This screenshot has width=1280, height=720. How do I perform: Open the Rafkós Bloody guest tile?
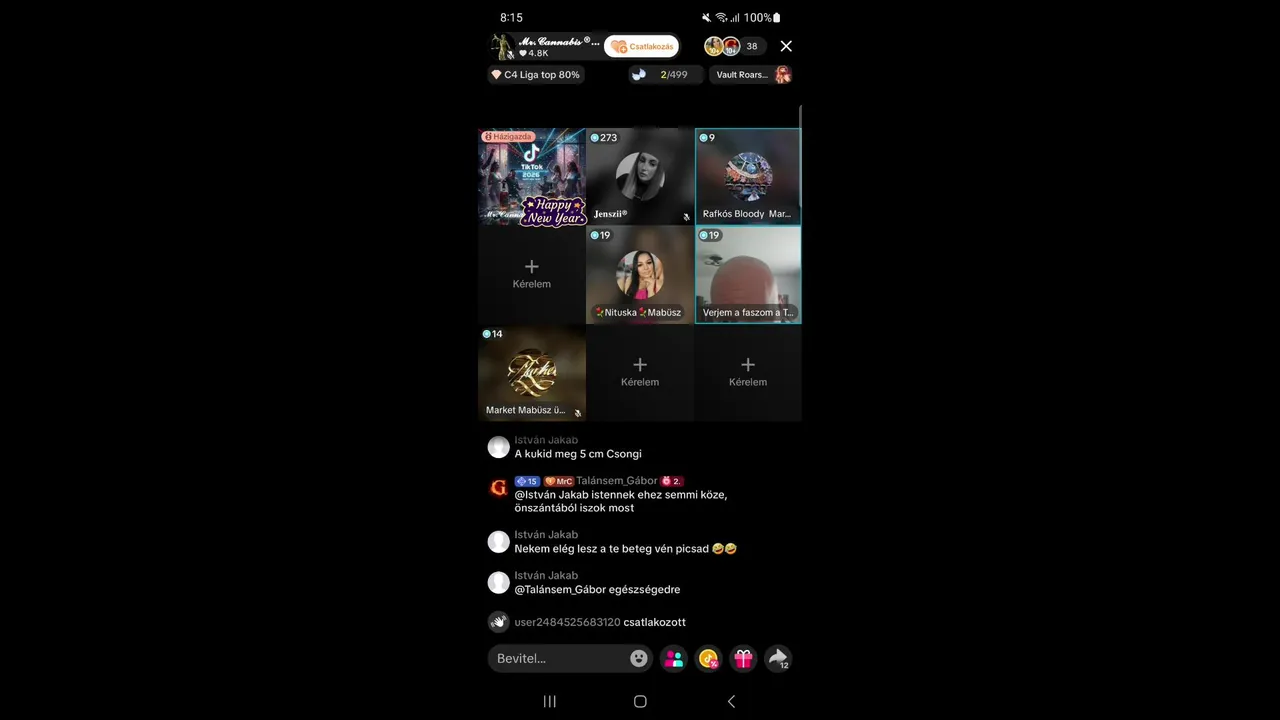(x=748, y=177)
